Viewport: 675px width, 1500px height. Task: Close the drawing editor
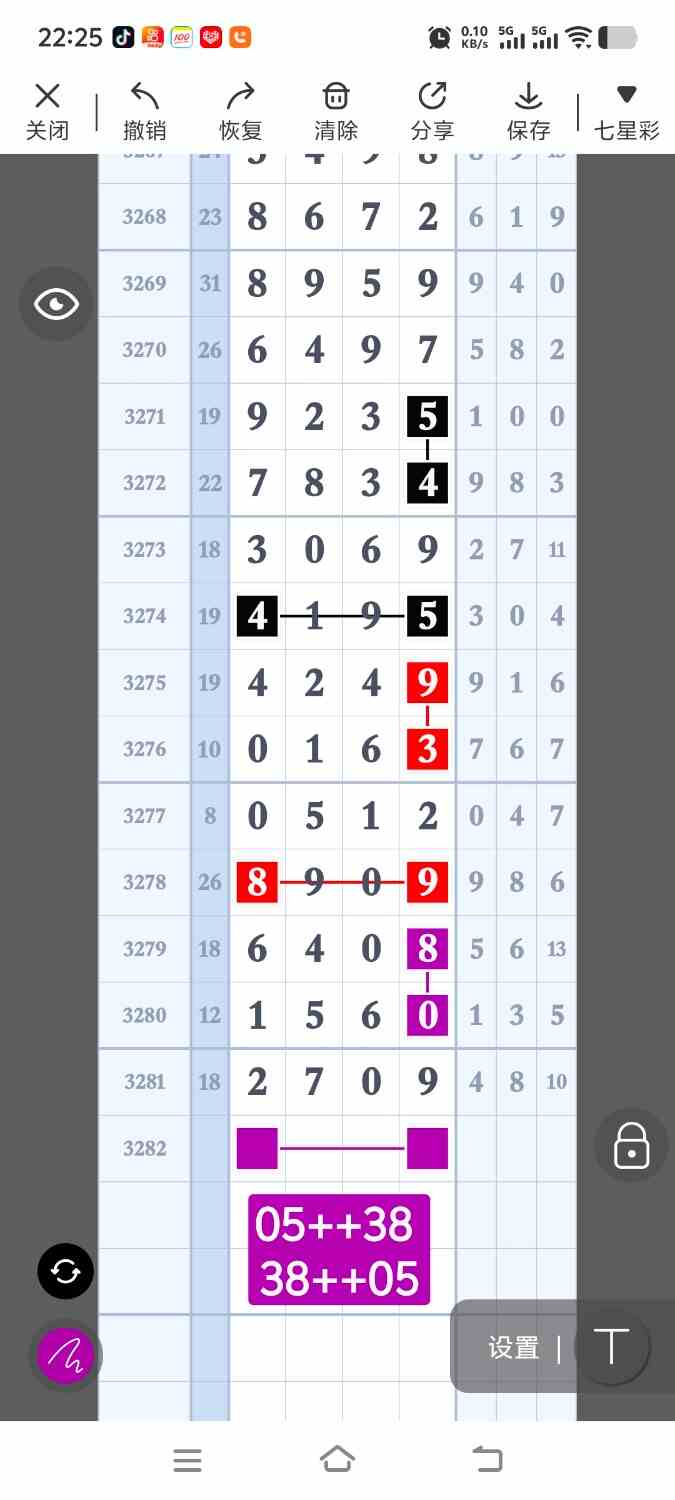(47, 111)
